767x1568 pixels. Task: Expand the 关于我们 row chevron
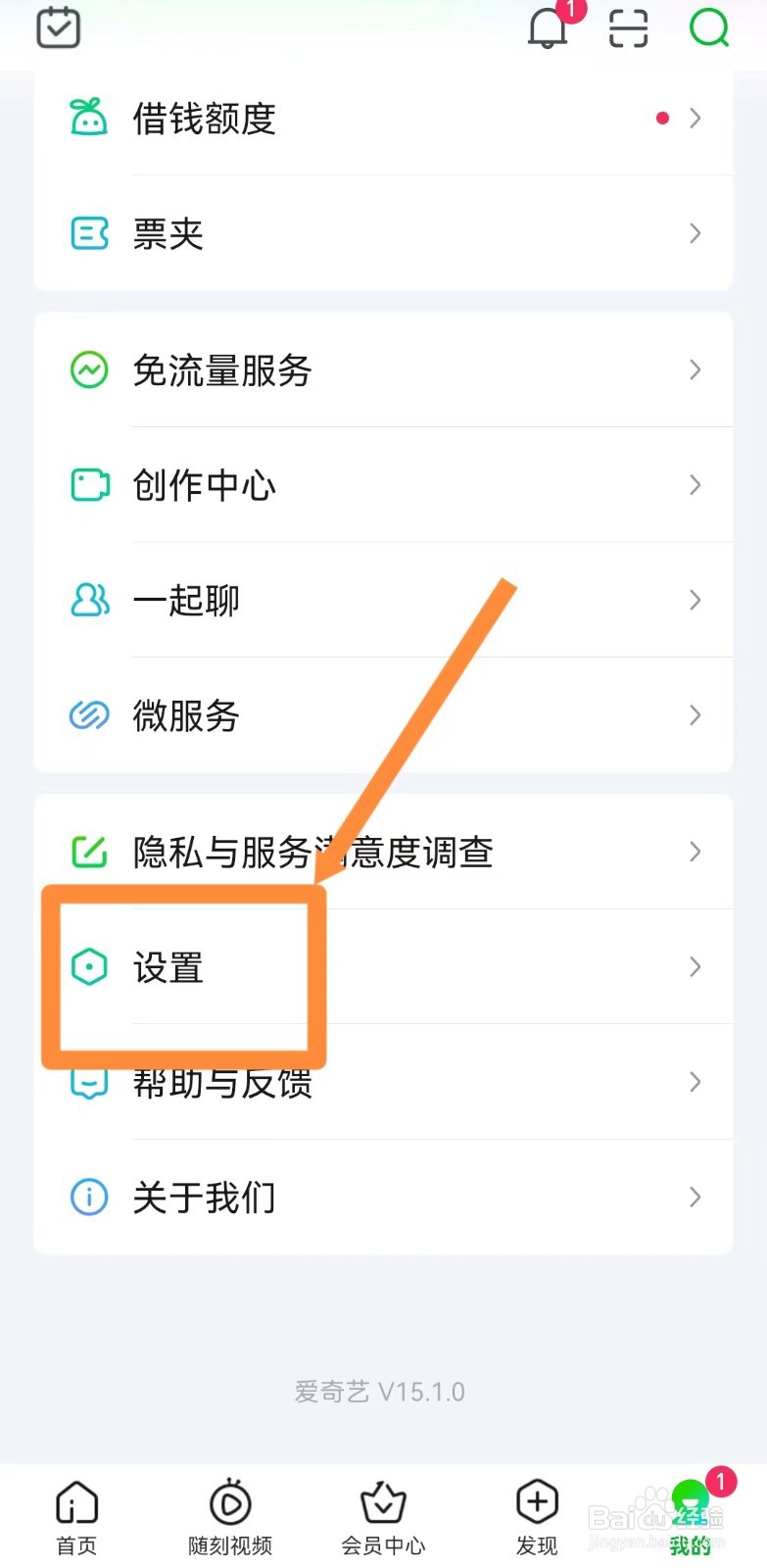[x=695, y=1198]
